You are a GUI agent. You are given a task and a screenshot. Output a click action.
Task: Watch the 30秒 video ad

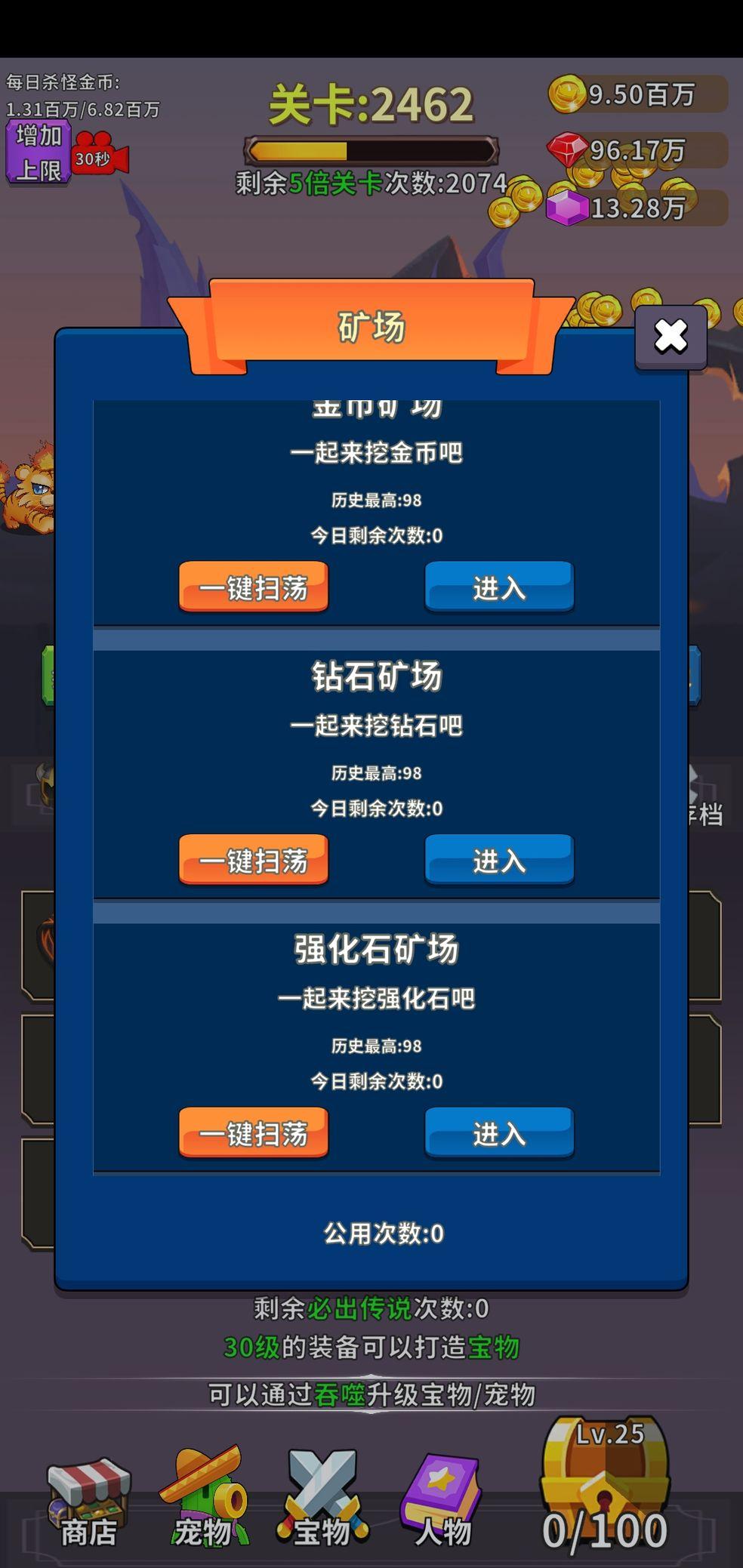pos(100,156)
